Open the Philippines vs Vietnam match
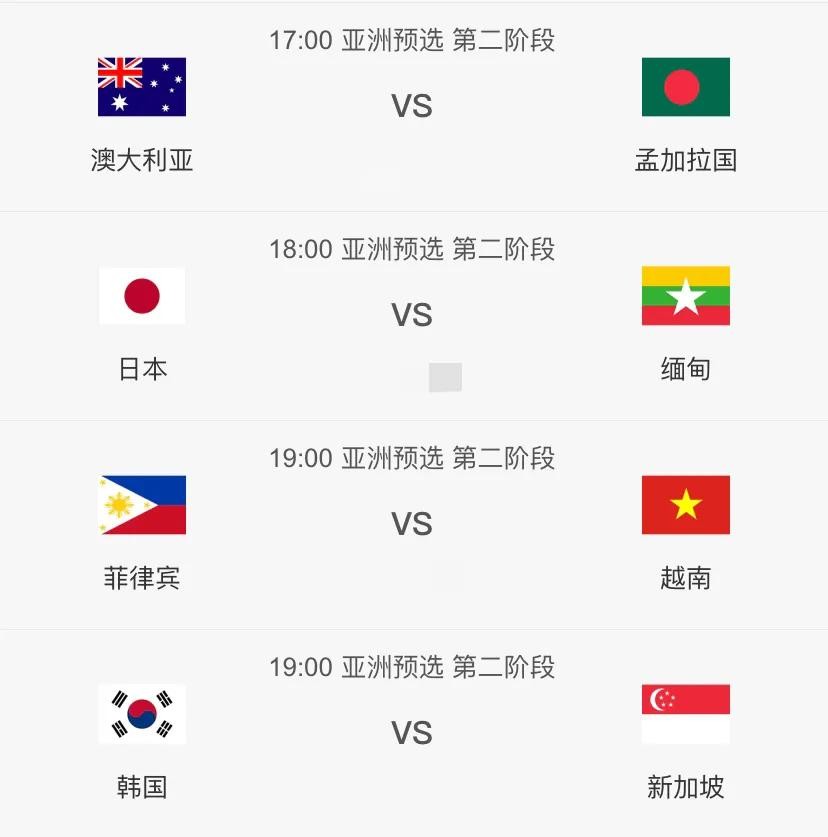Image resolution: width=828 pixels, height=837 pixels. 412,524
